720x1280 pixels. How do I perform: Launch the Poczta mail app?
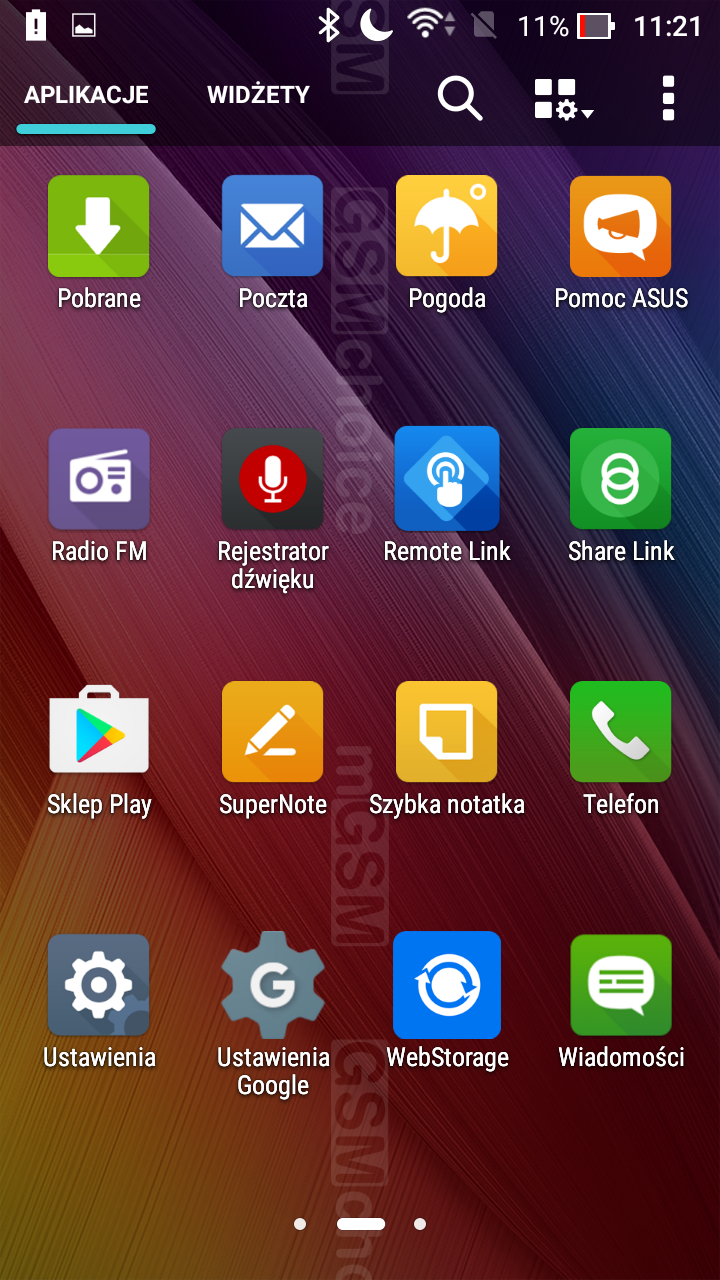tap(272, 227)
